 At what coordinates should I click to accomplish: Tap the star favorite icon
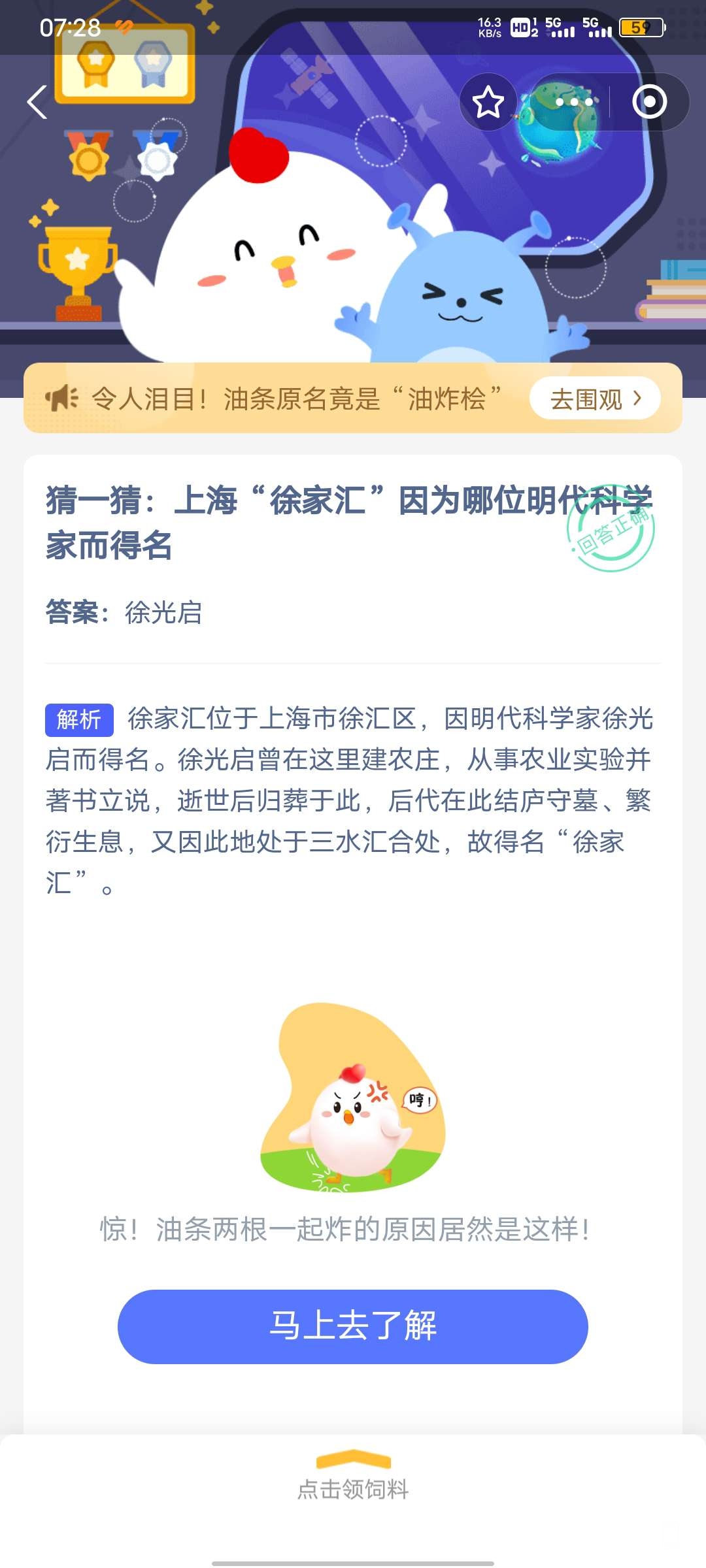[488, 102]
